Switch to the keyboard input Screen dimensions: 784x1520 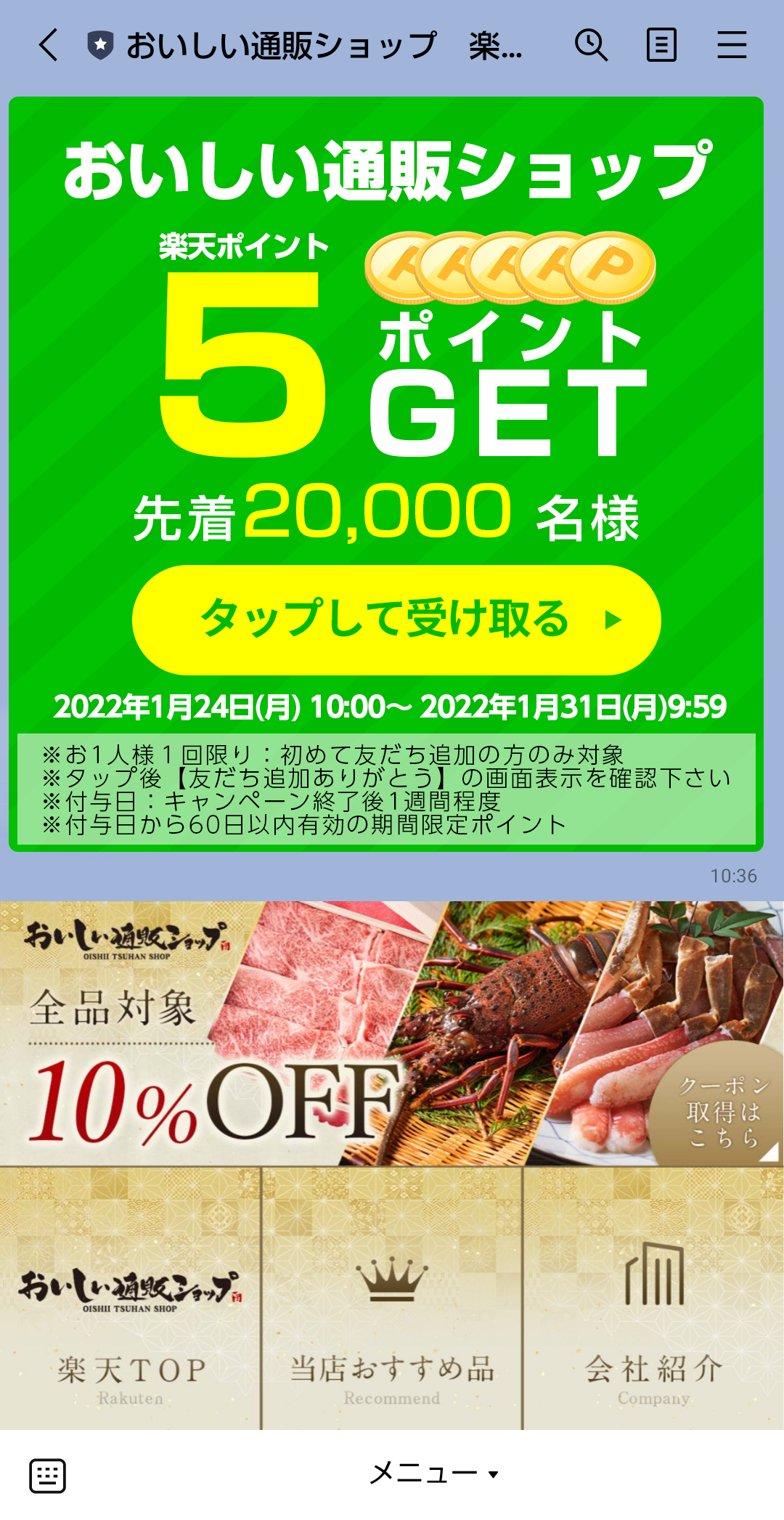pyautogui.click(x=48, y=1475)
